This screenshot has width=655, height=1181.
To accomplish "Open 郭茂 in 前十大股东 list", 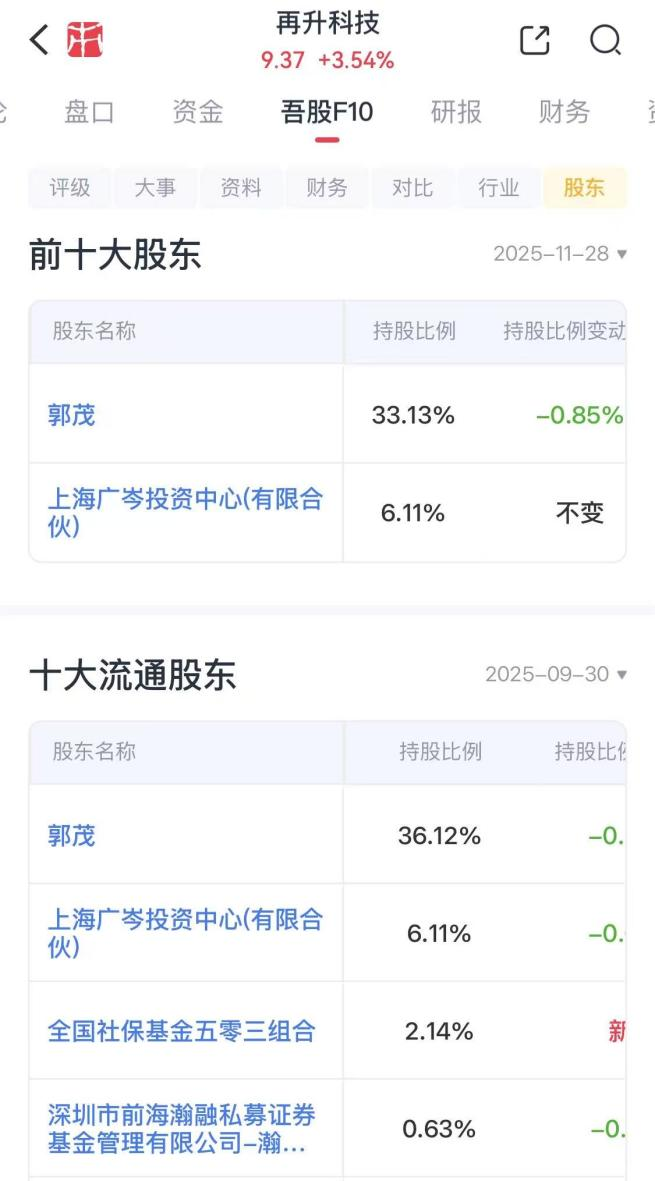I will click(72, 415).
